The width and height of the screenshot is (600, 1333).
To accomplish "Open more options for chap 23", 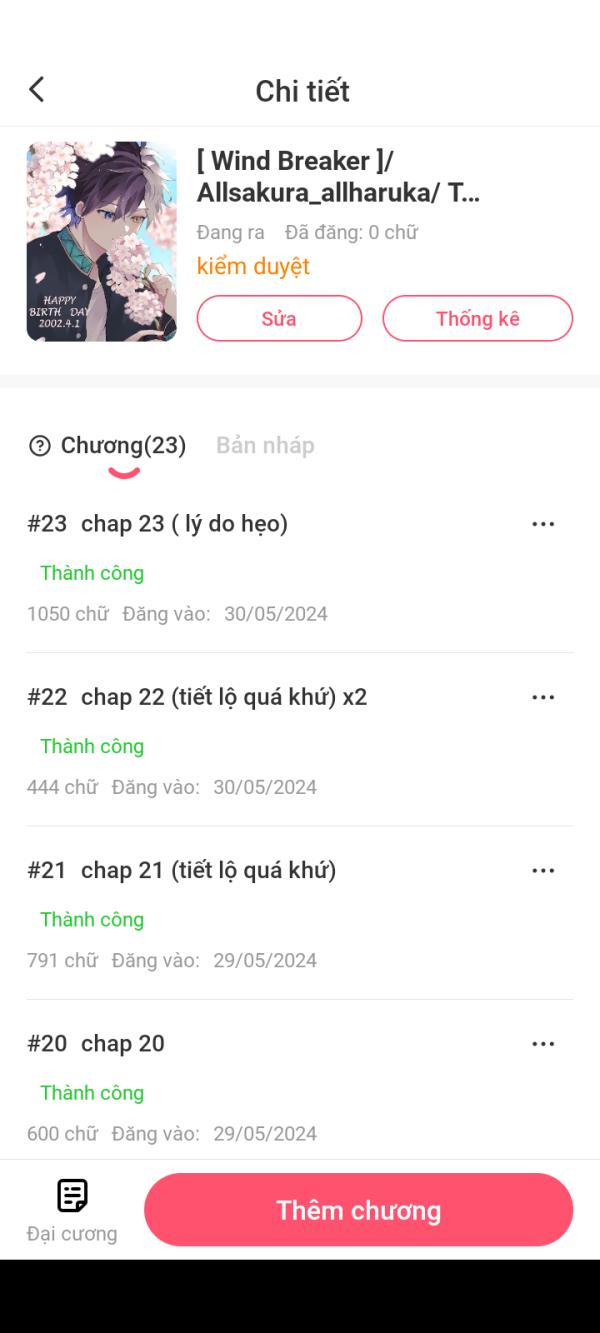I will click(543, 524).
